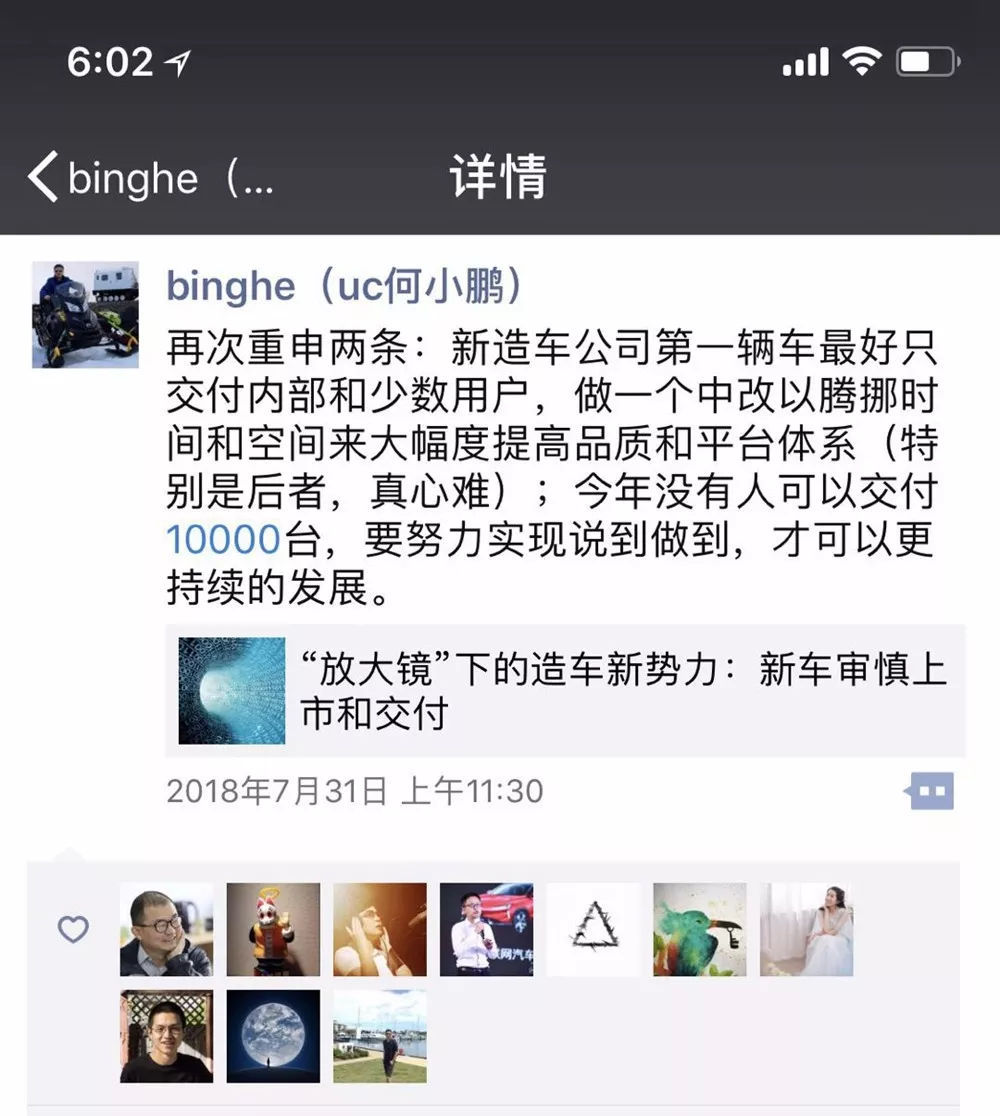View liker with woman in white dress avatar
1000x1116 pixels.
click(x=806, y=929)
